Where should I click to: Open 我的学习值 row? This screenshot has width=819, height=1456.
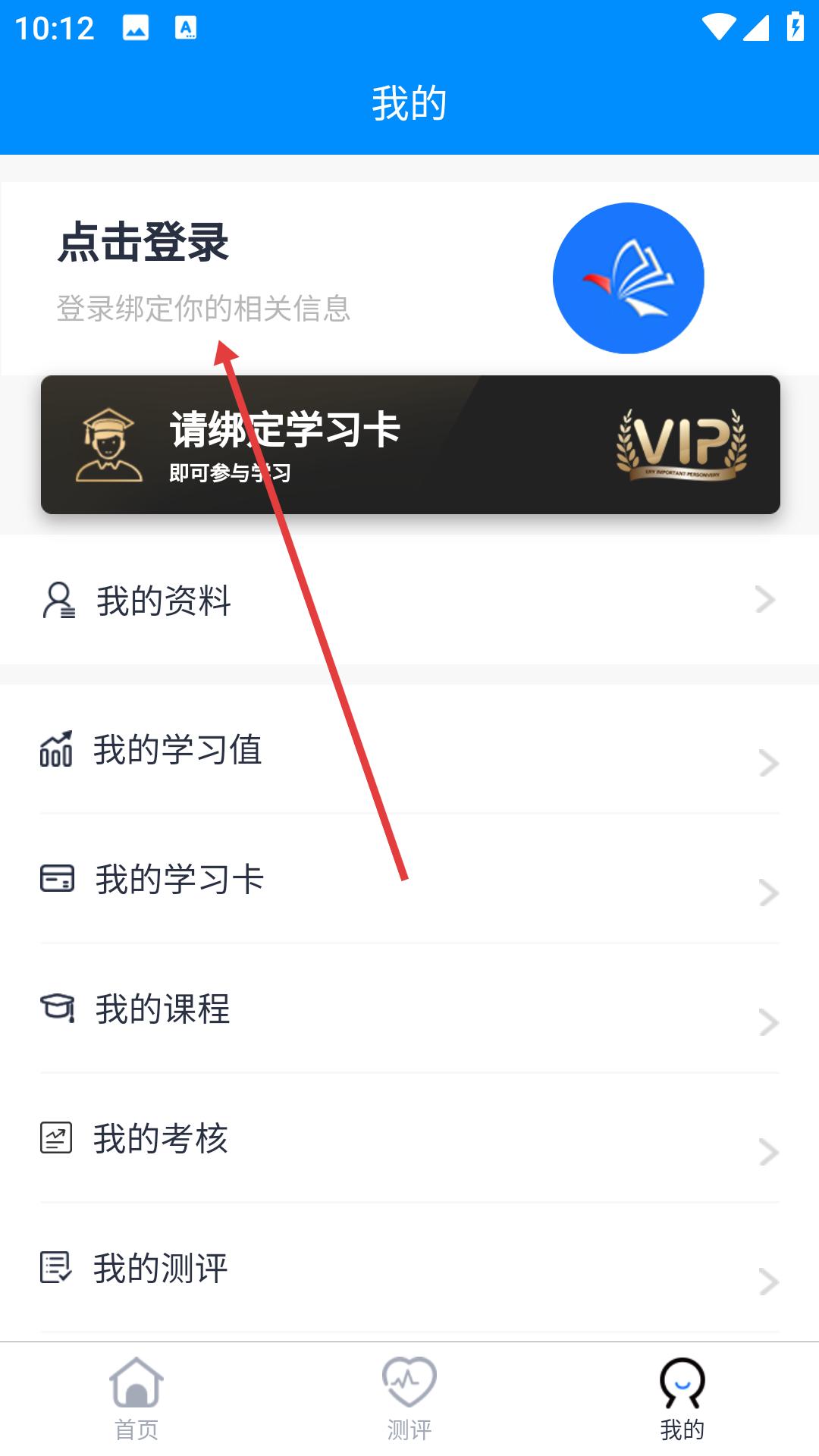point(409,749)
